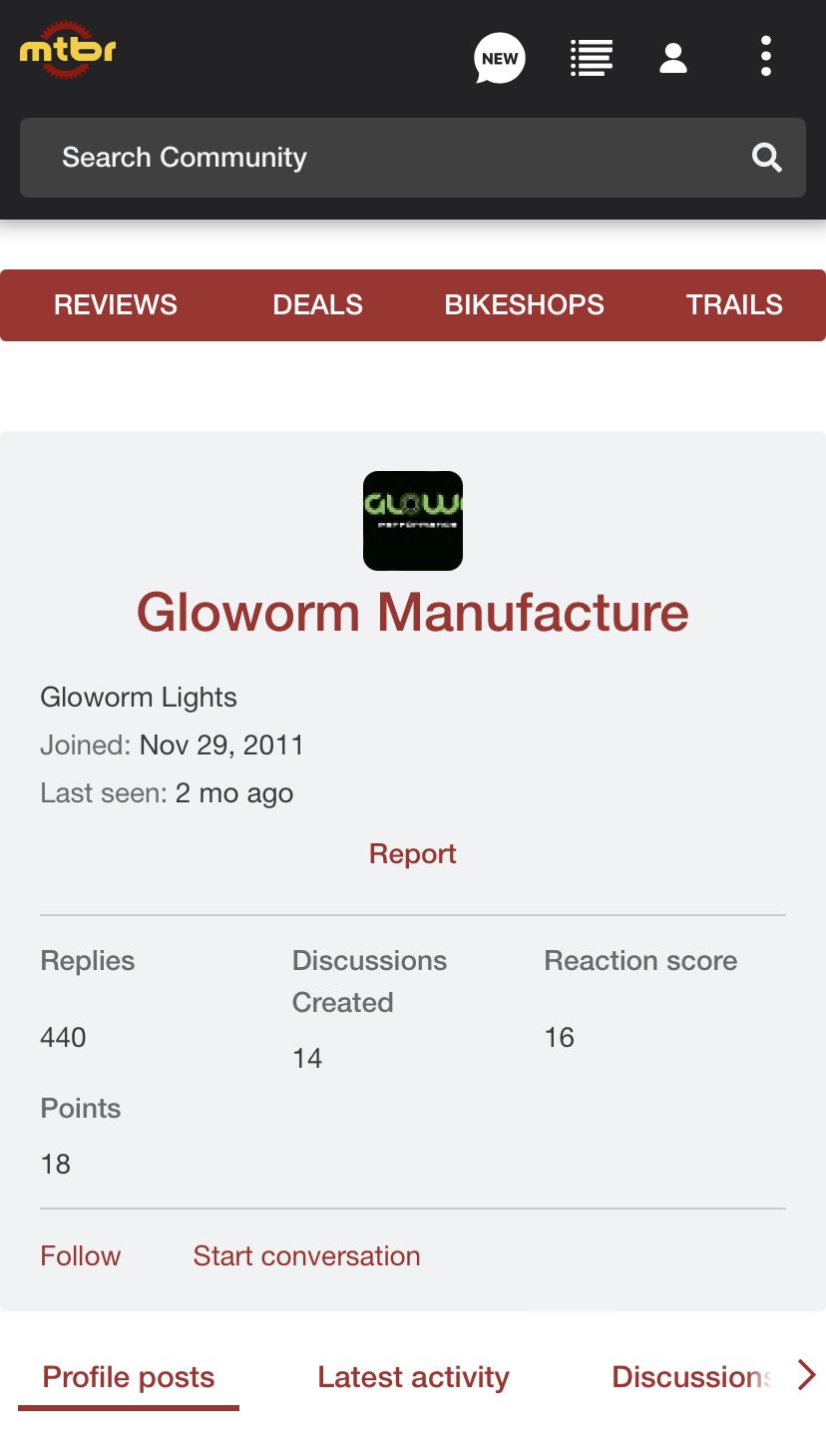Go to the Bikeshops section

(x=524, y=305)
